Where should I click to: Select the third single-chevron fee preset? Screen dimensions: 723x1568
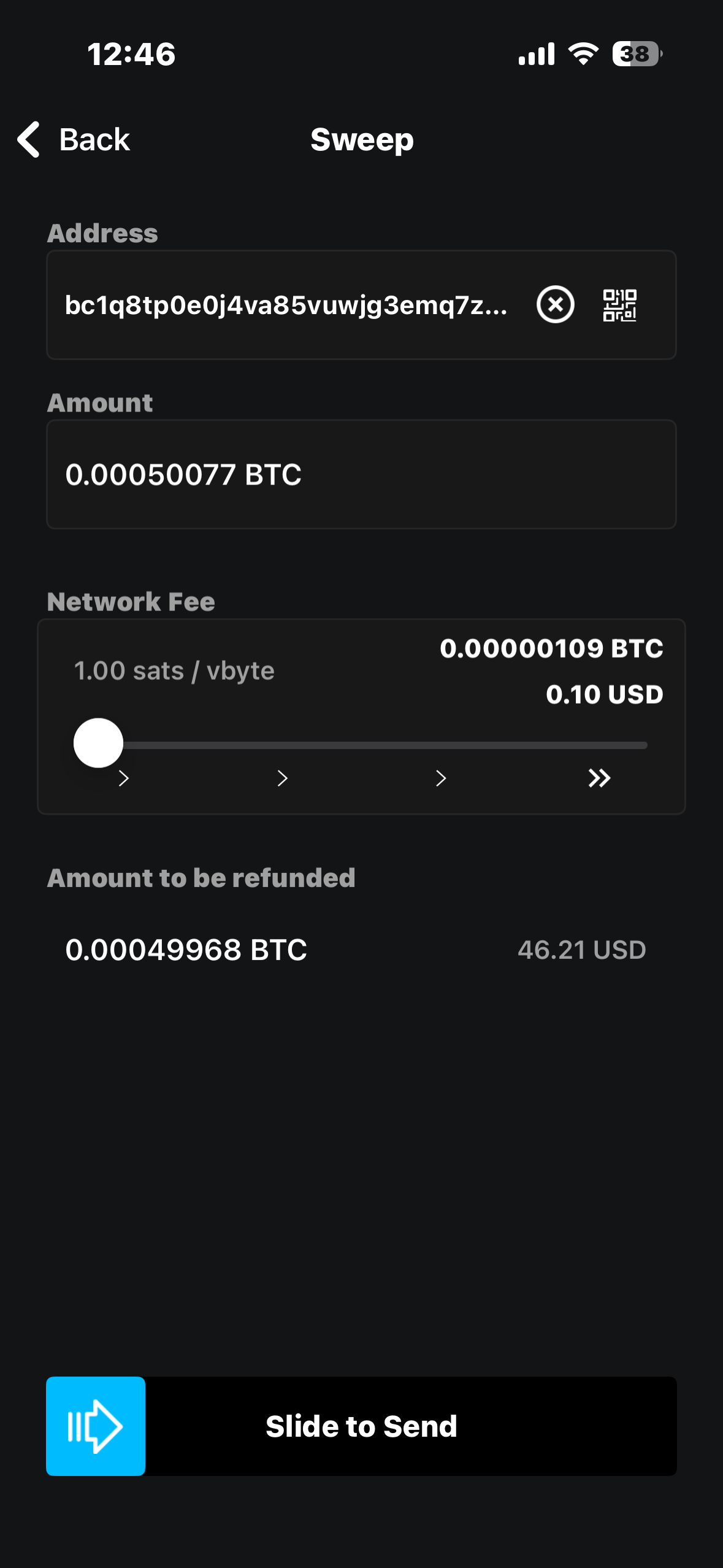click(x=440, y=778)
